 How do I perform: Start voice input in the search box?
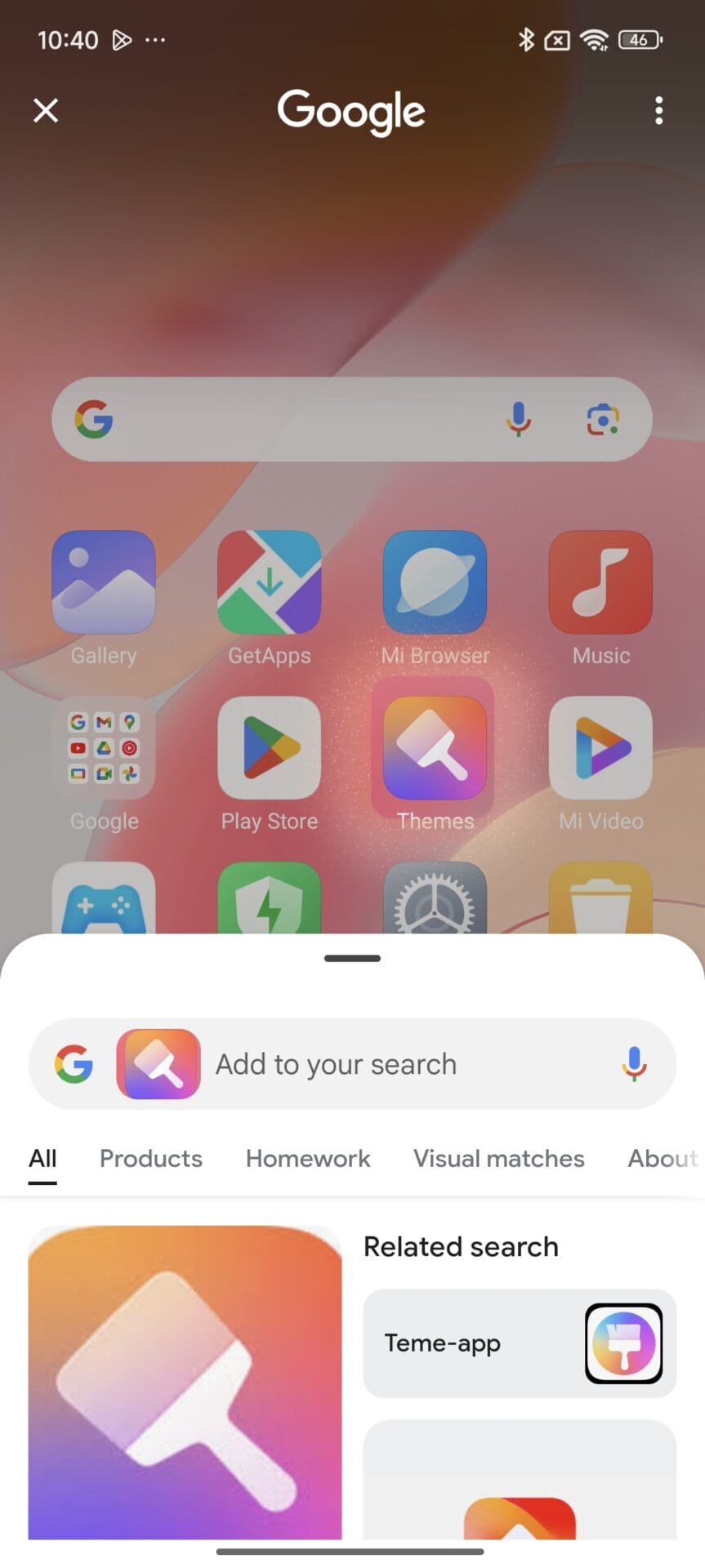pyautogui.click(x=634, y=1064)
